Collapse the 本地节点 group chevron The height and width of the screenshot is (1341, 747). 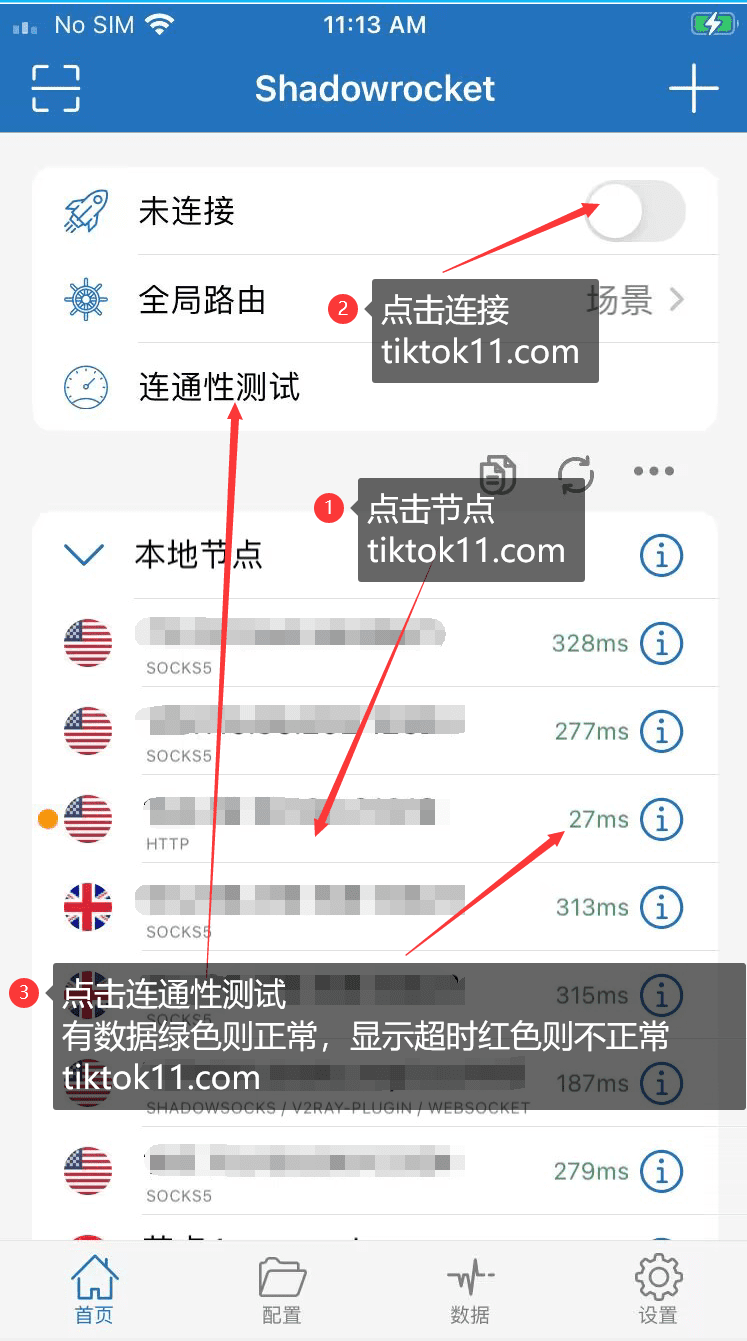84,554
